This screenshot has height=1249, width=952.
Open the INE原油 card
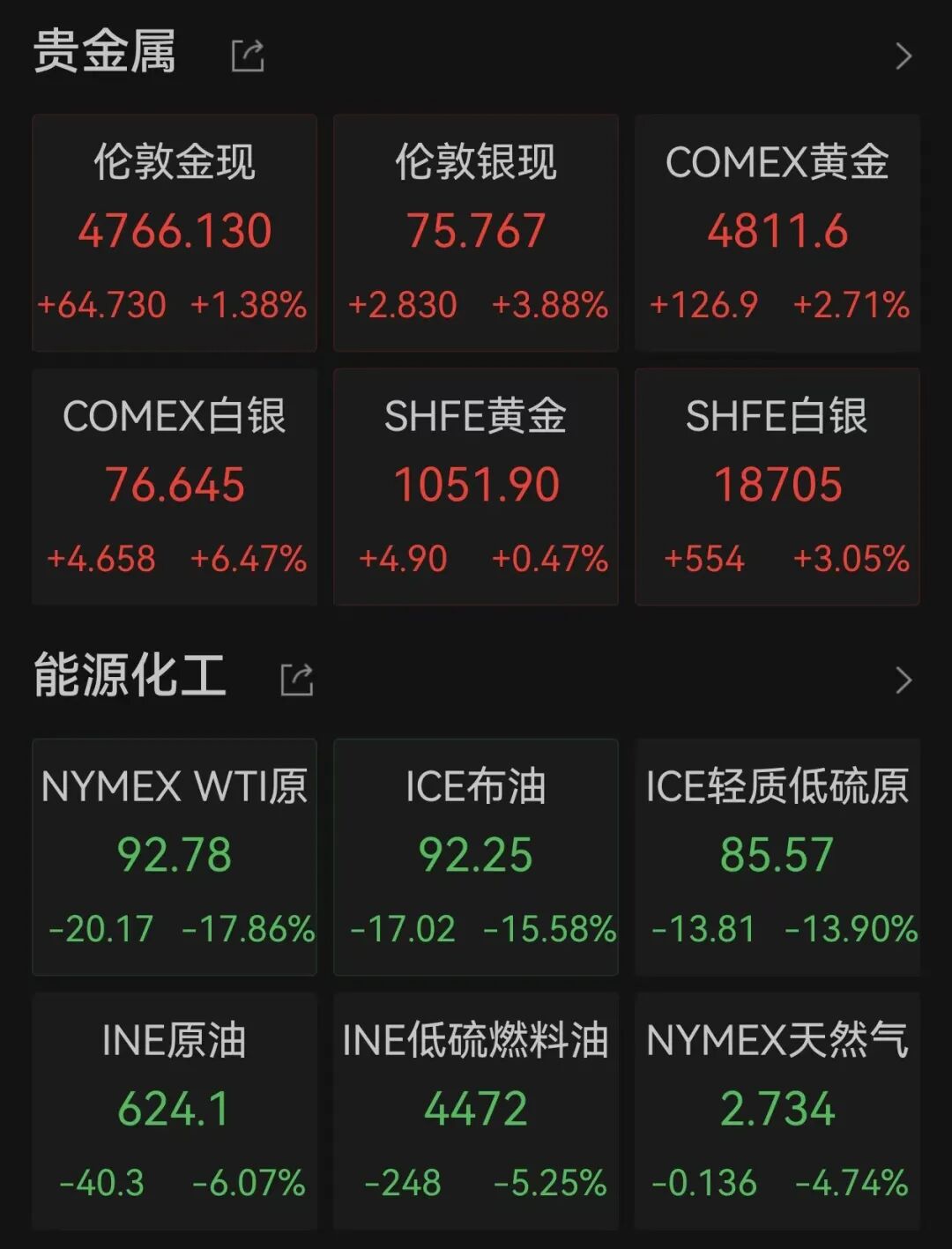click(x=175, y=1111)
